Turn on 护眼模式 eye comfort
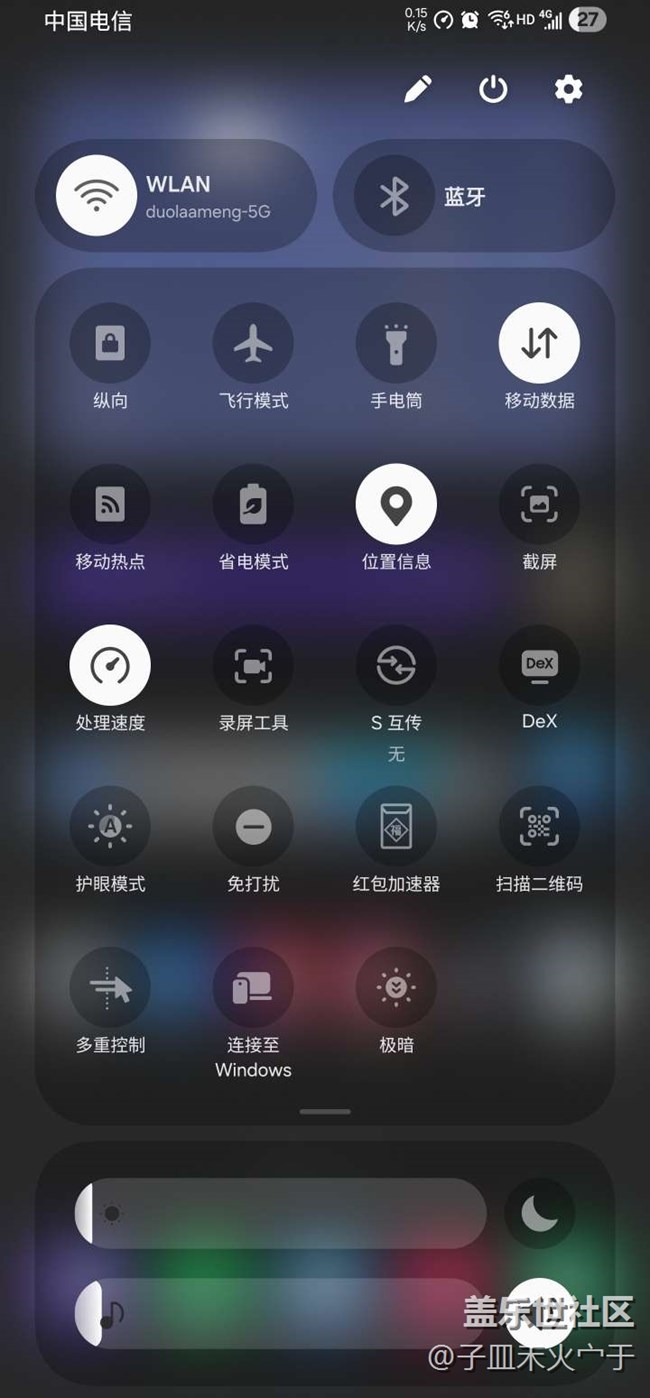Image resolution: width=650 pixels, height=1398 pixels. 110,827
